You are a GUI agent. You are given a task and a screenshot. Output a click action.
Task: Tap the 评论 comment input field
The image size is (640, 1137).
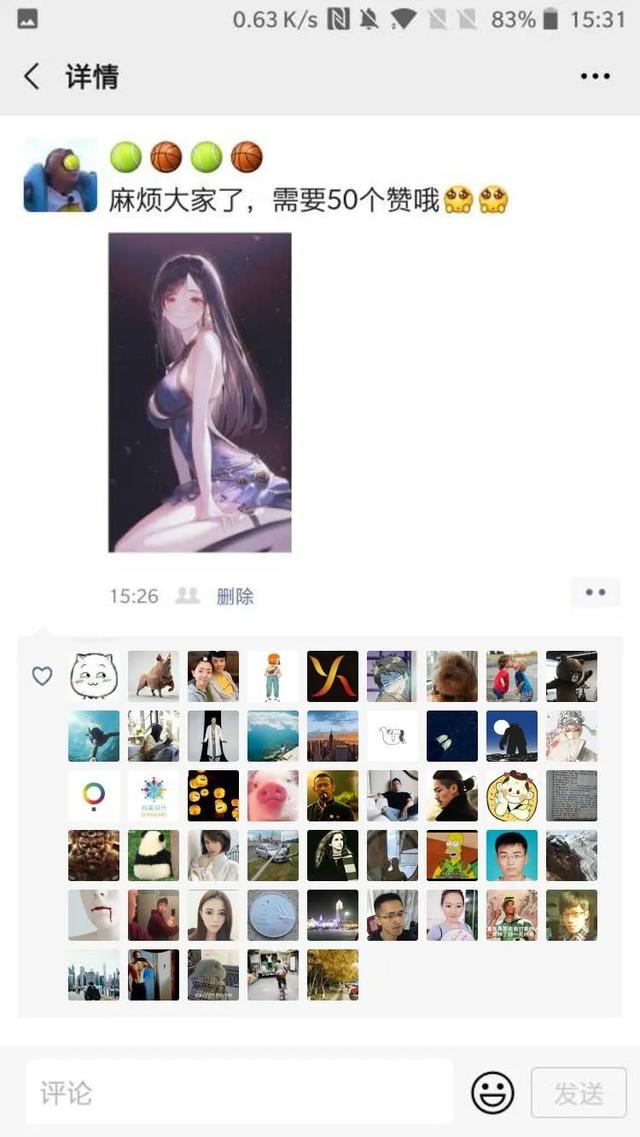[238, 1092]
